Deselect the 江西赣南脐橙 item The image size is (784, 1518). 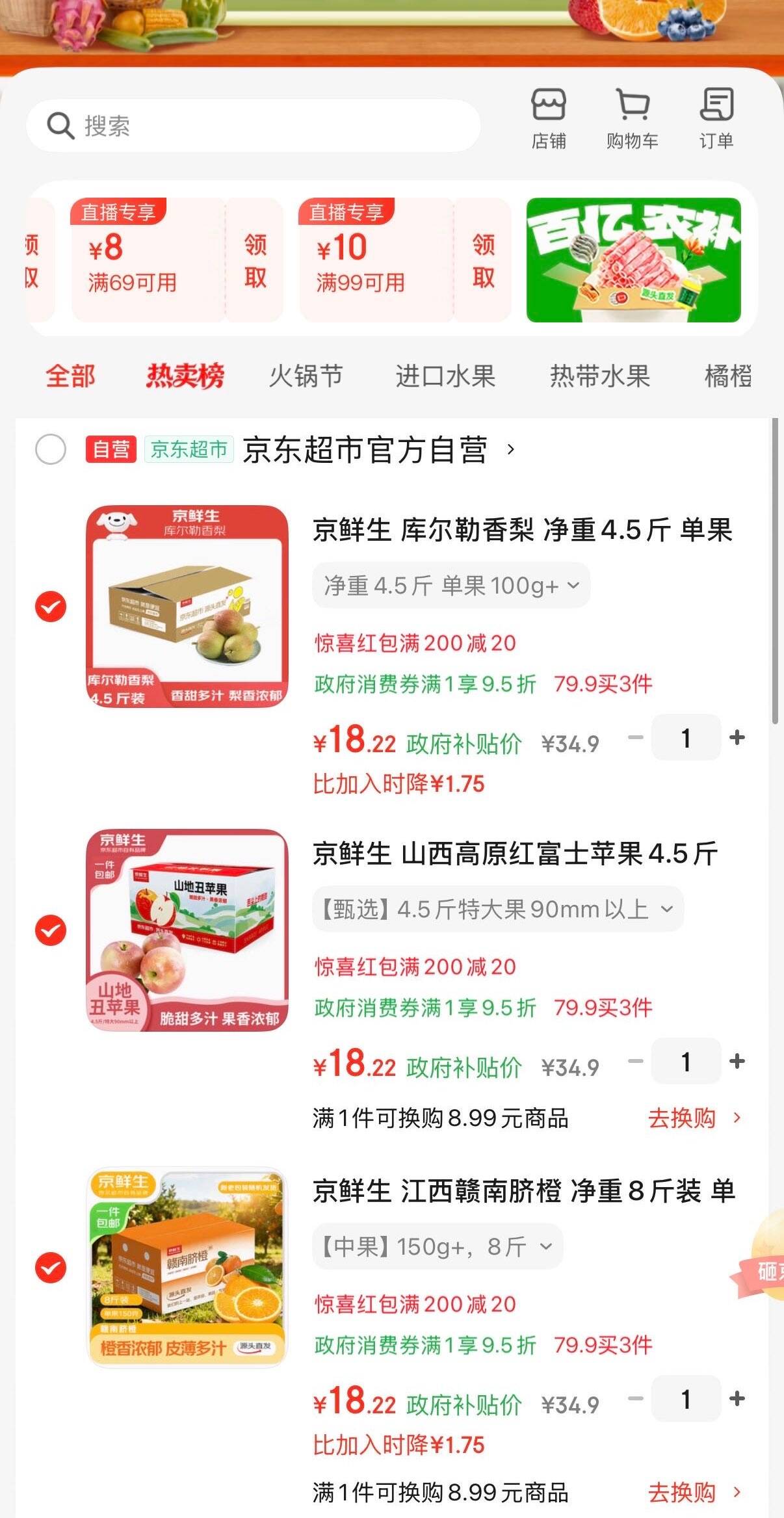click(x=51, y=1268)
